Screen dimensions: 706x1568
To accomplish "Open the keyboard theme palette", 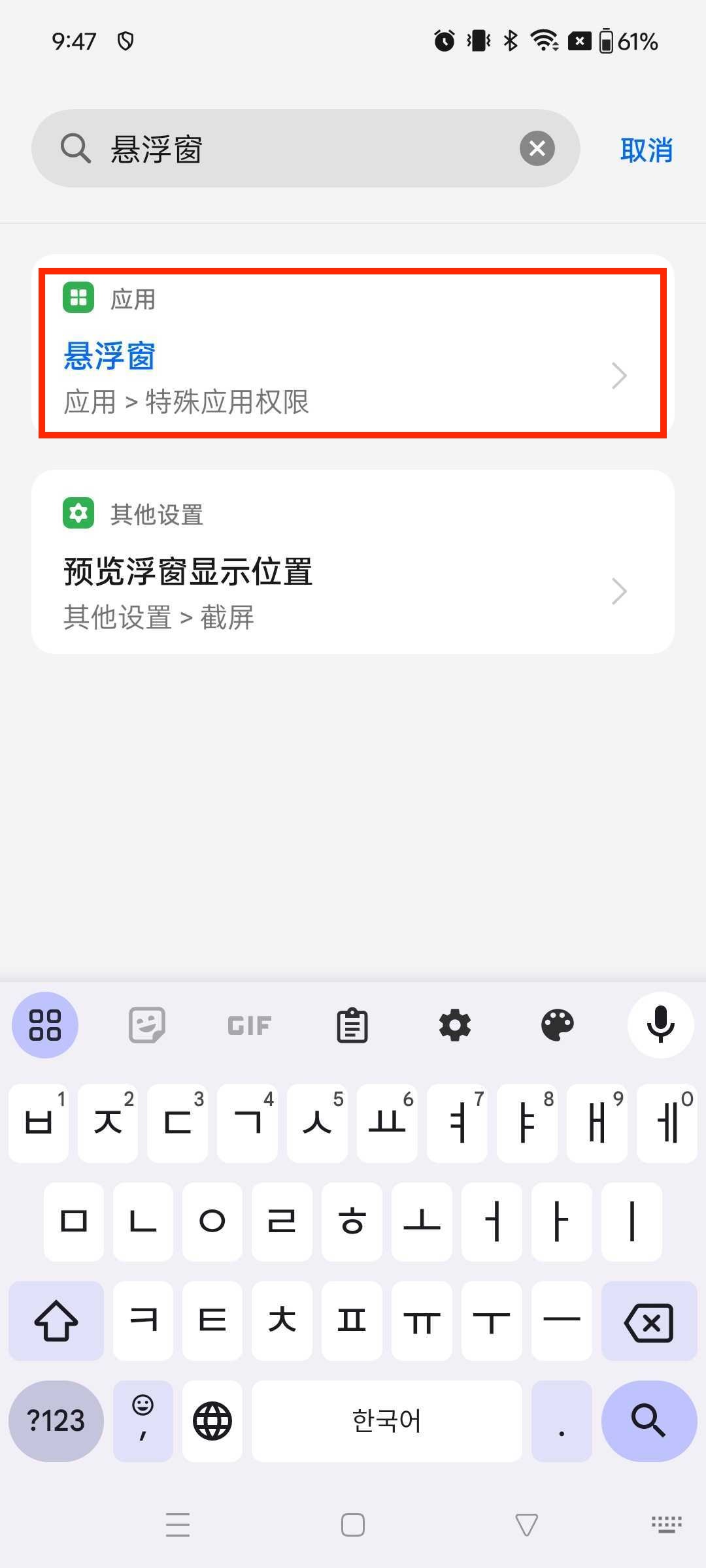I will coord(558,1025).
